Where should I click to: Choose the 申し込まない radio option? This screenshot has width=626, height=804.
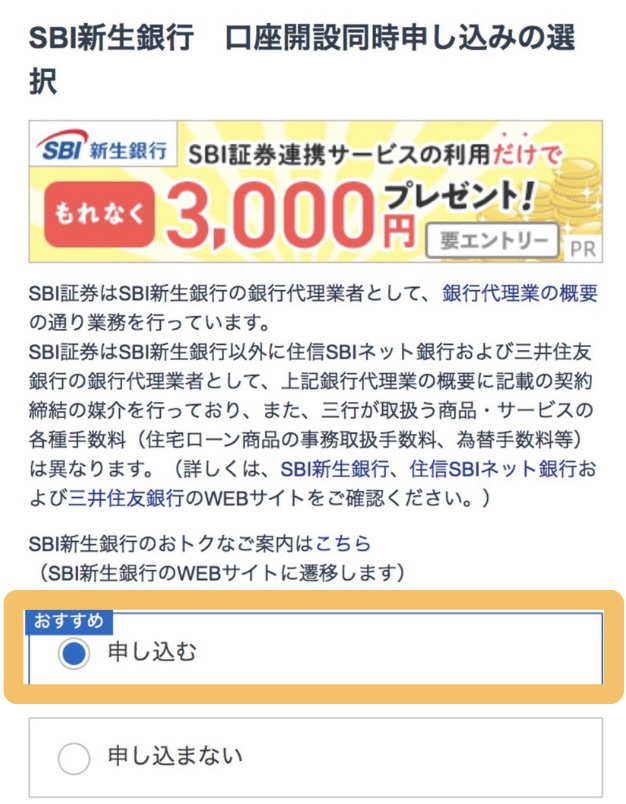click(x=75, y=757)
